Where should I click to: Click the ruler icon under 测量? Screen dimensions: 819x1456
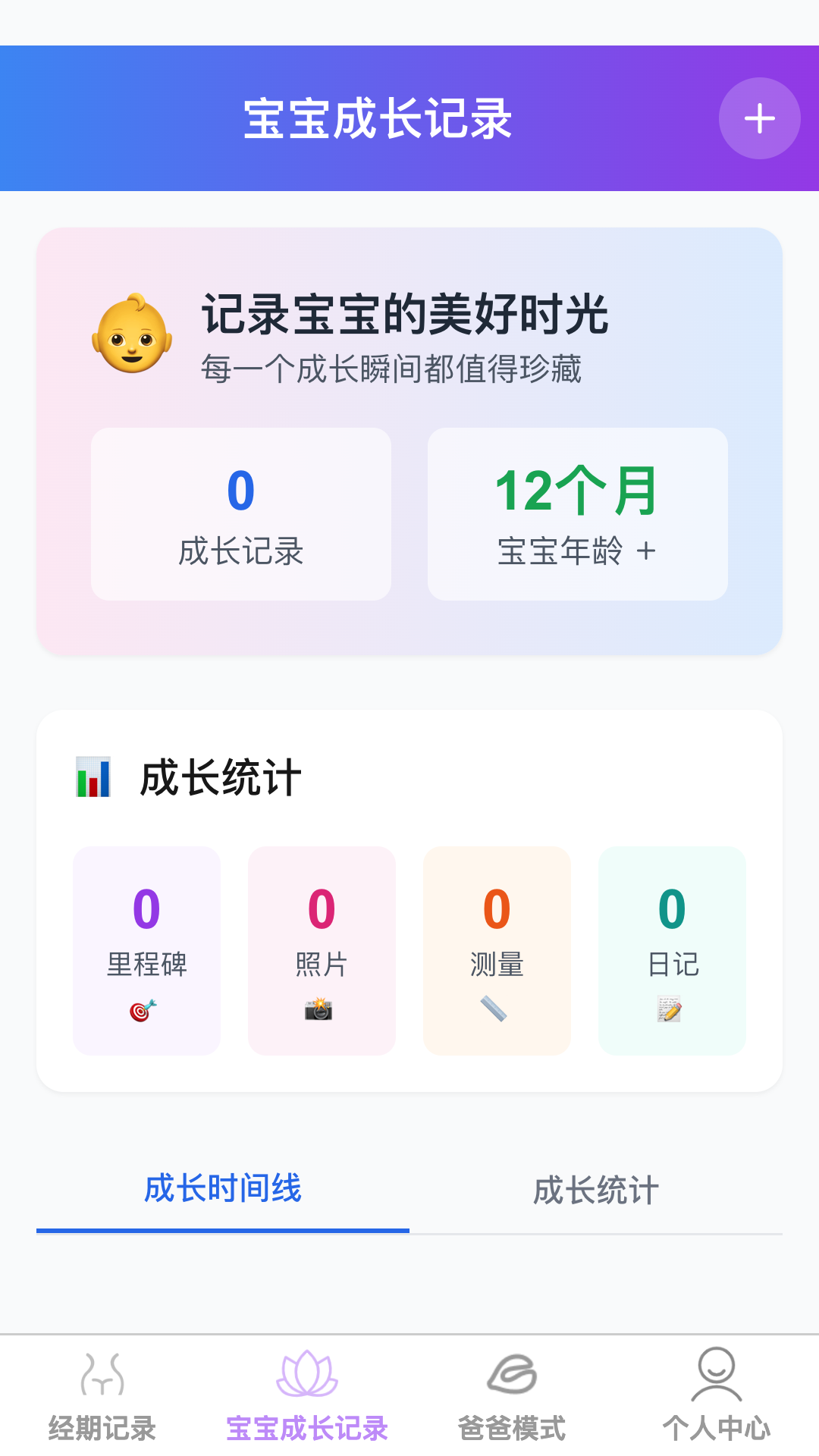[x=497, y=1009]
